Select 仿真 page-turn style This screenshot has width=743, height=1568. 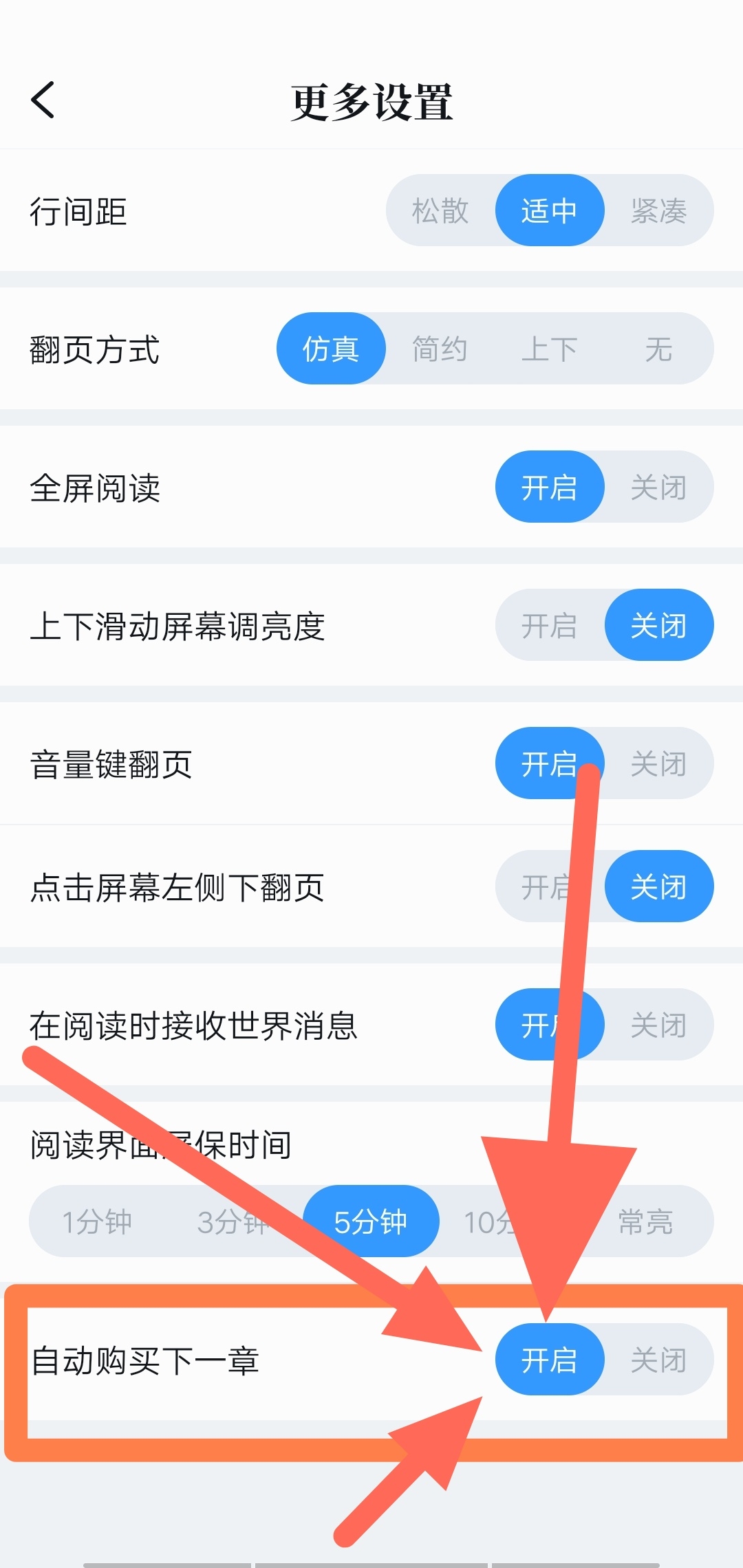[x=331, y=349]
